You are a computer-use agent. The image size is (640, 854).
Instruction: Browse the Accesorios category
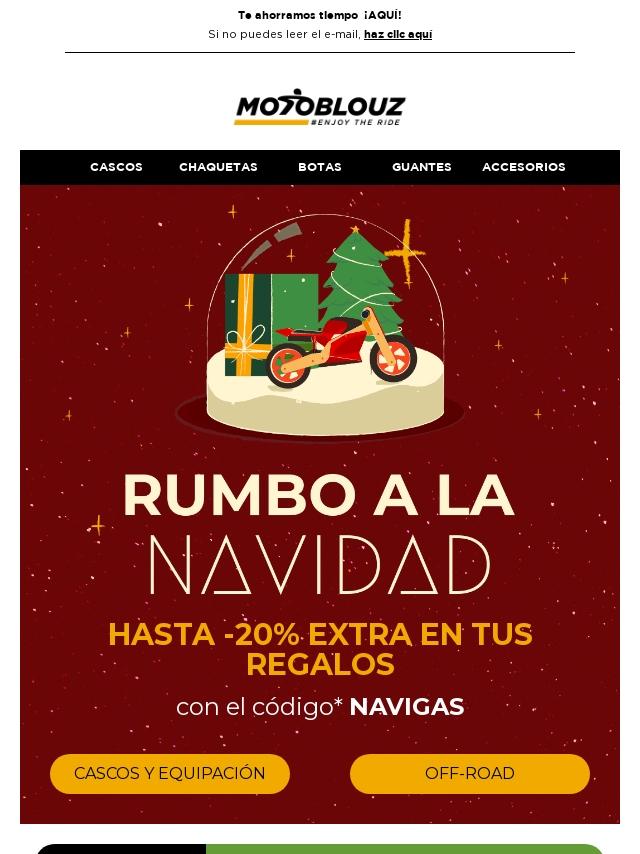[523, 167]
